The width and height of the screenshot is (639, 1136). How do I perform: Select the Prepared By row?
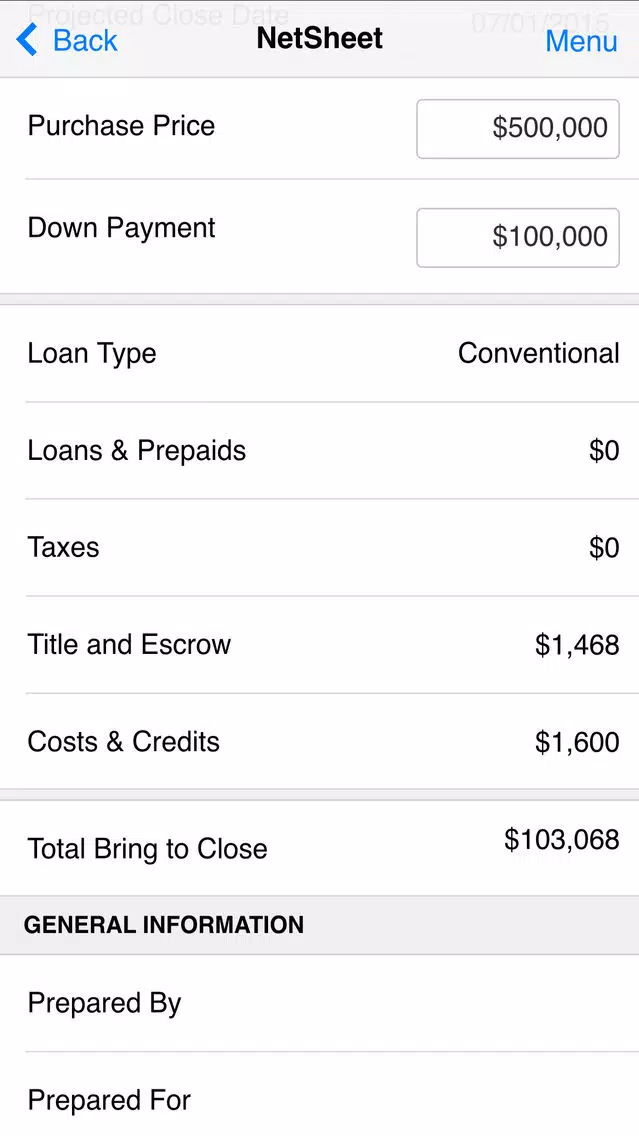click(x=320, y=1003)
